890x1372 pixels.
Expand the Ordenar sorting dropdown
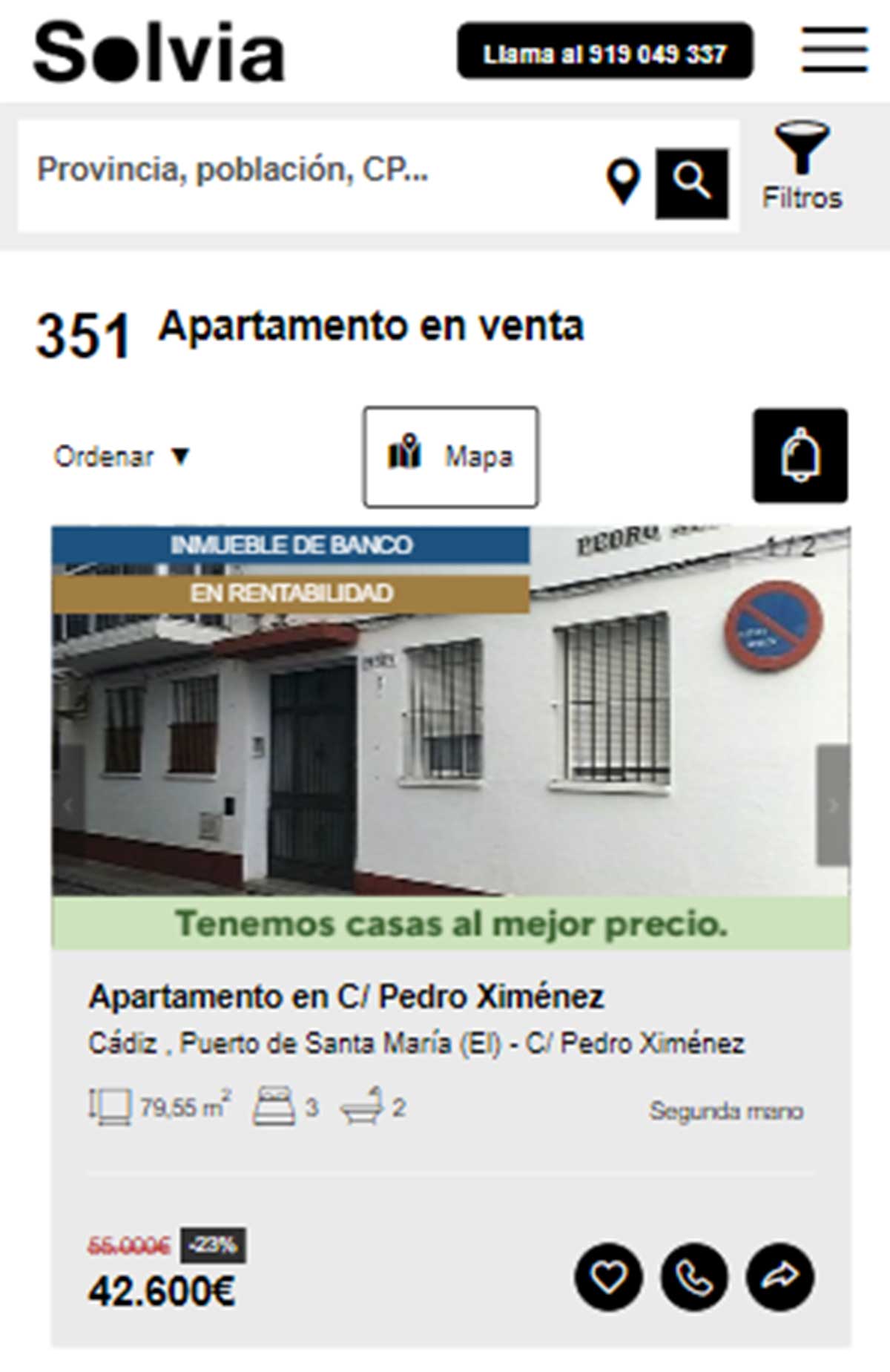click(x=122, y=456)
